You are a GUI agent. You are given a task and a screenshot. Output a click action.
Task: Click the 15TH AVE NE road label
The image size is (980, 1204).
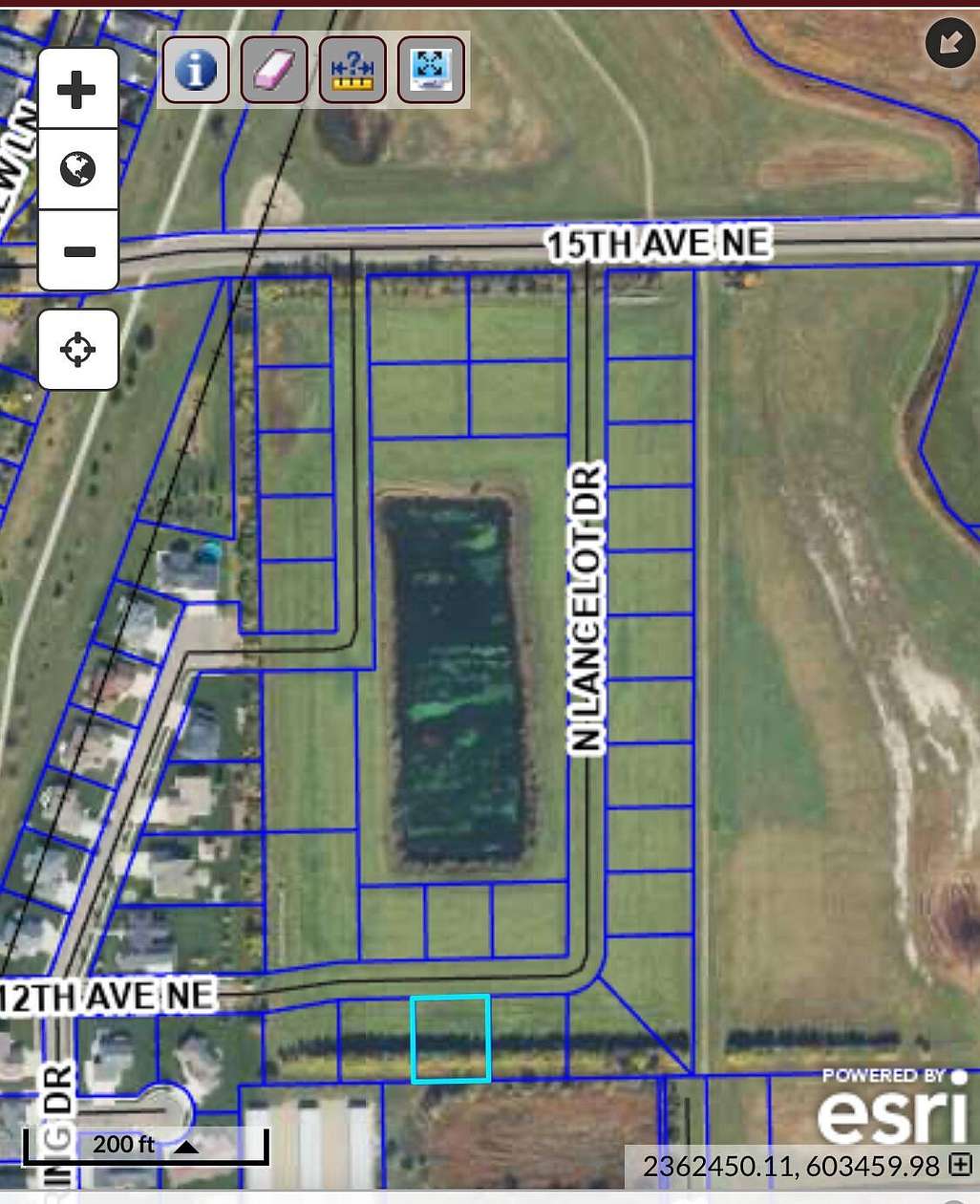[x=656, y=244]
